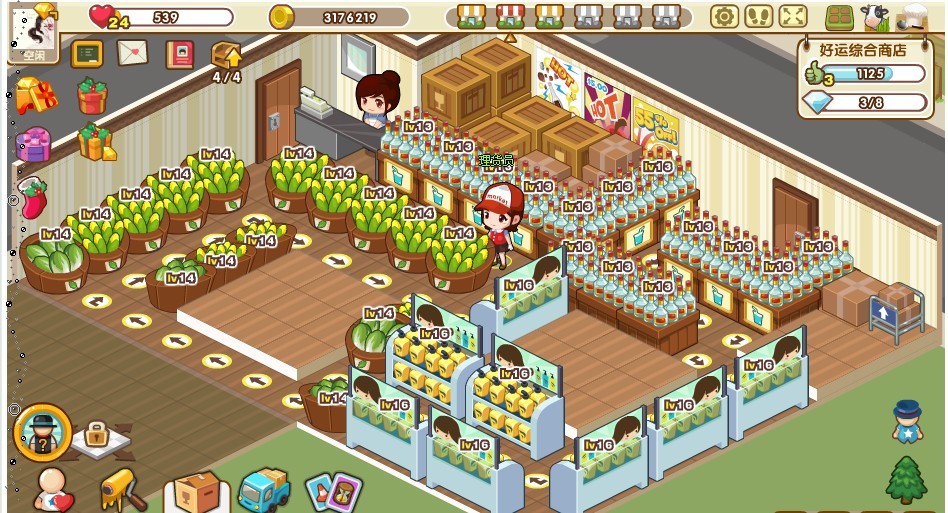Tap the player avatar in the corner
The width and height of the screenshot is (948, 513).
click(30, 28)
